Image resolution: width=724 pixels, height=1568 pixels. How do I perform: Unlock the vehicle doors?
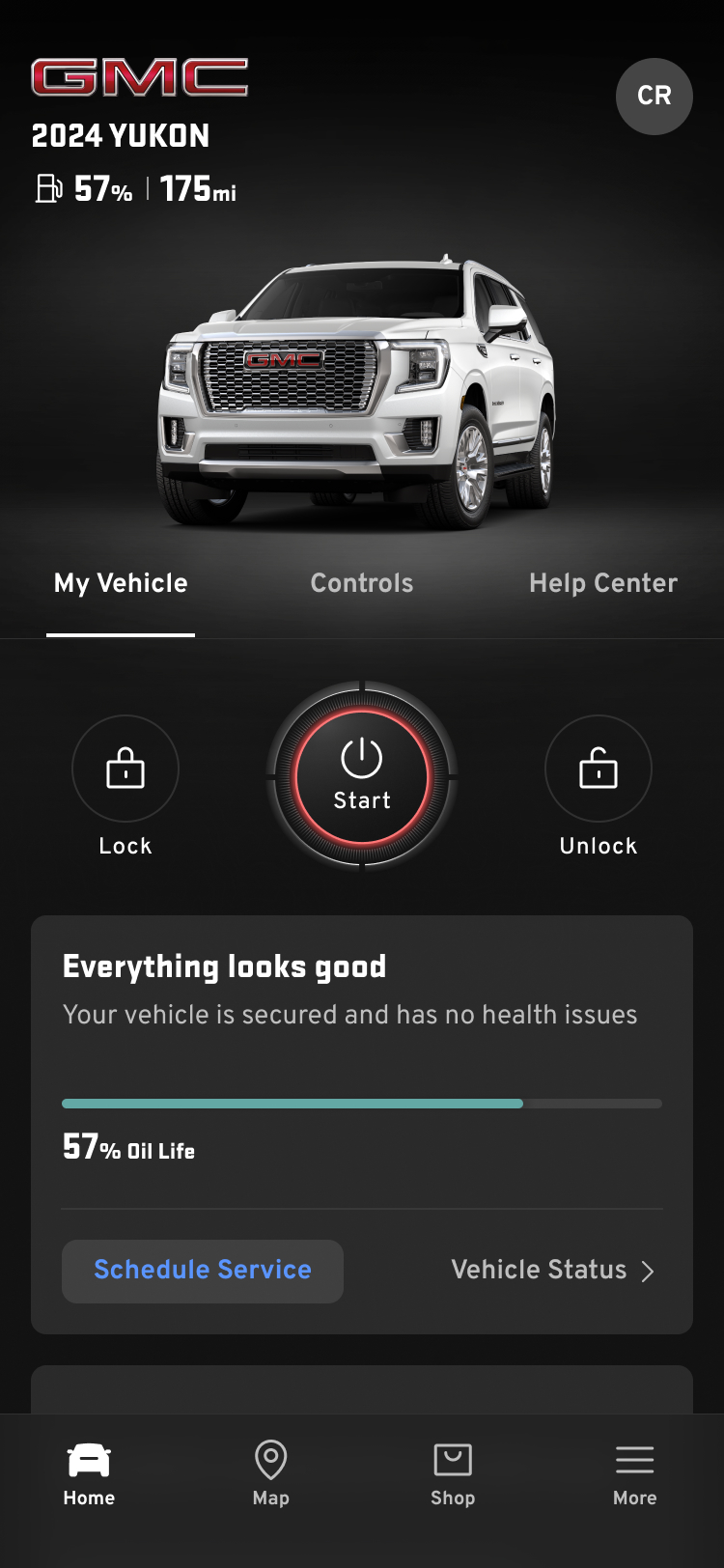pyautogui.click(x=598, y=769)
